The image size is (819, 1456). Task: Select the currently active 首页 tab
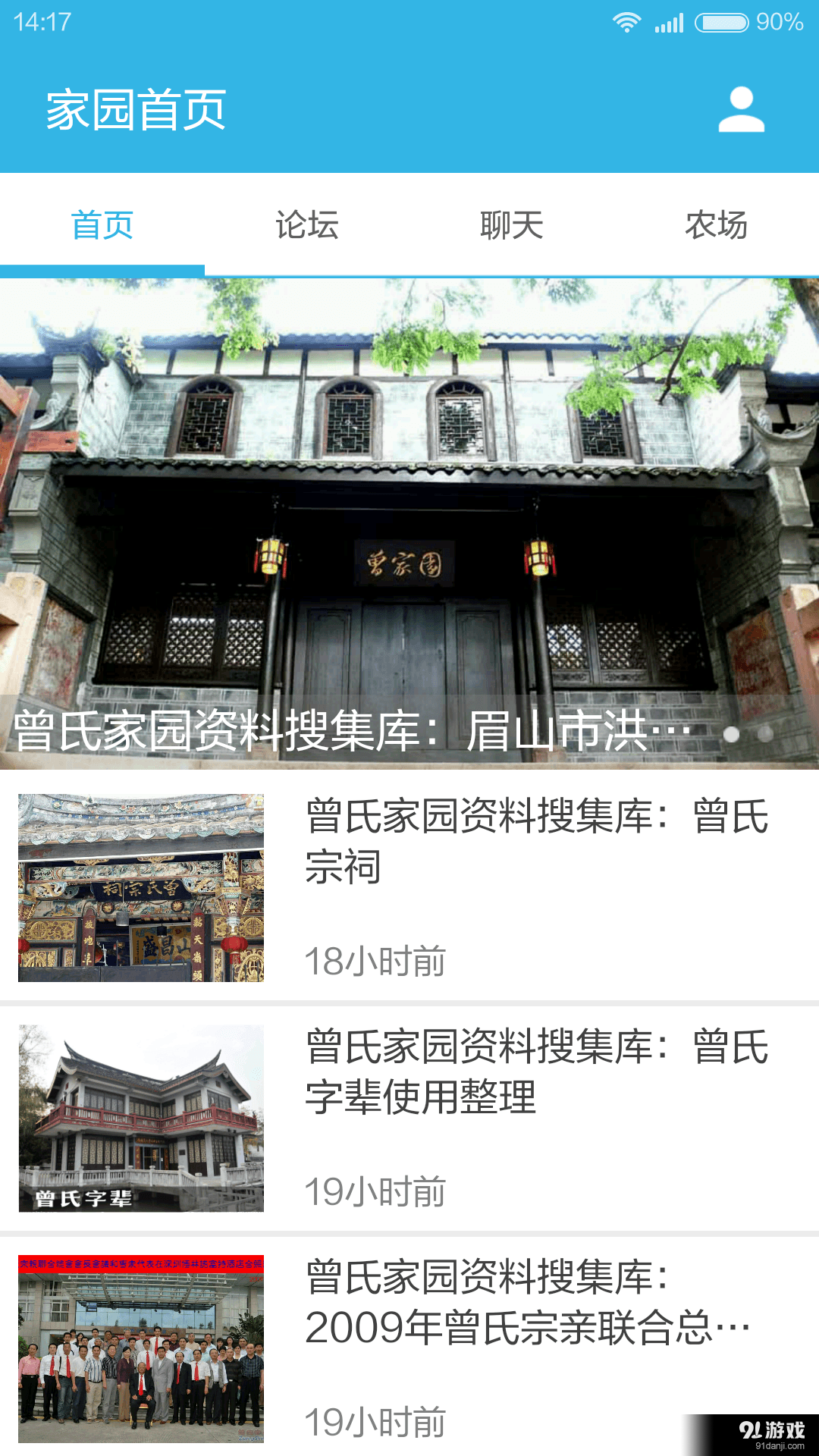(x=102, y=224)
